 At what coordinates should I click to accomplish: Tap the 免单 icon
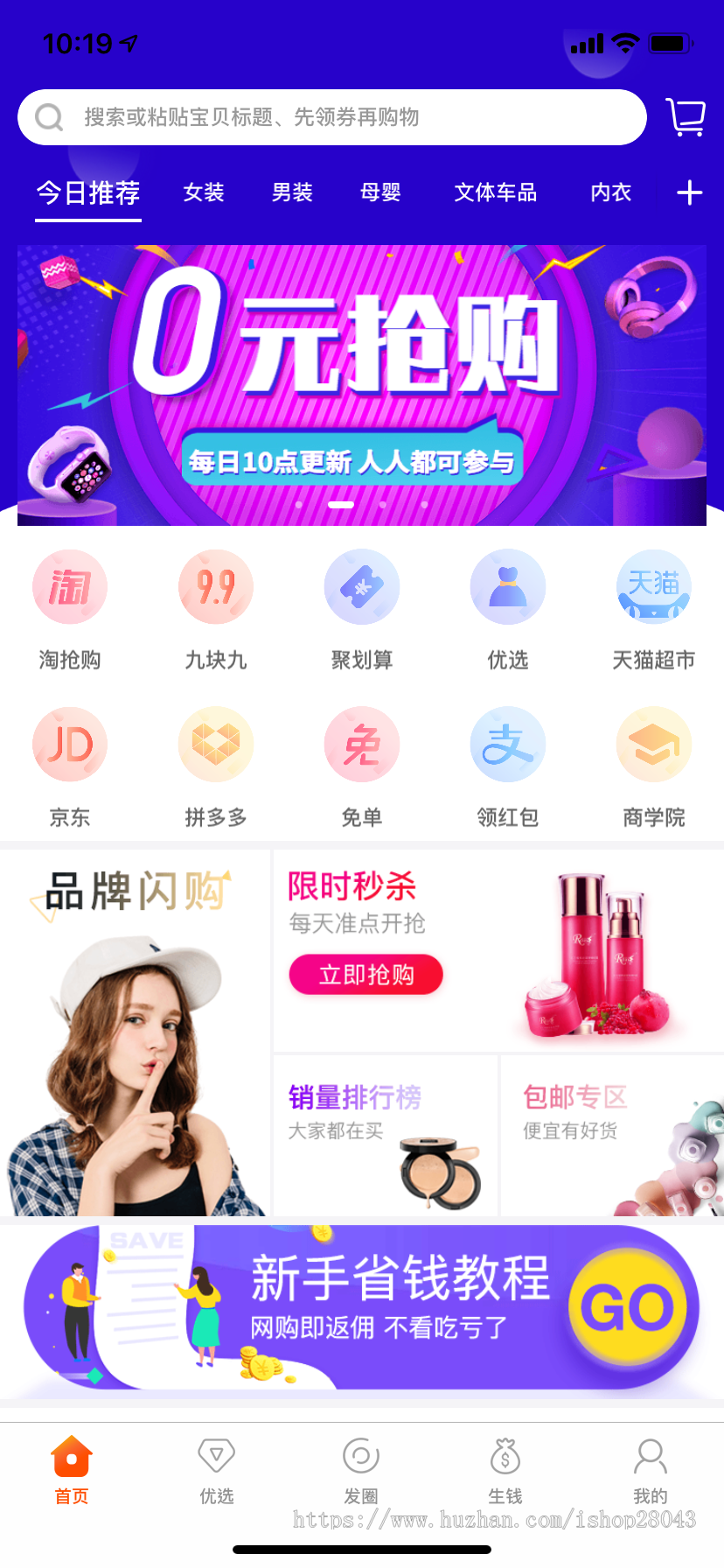pyautogui.click(x=362, y=743)
